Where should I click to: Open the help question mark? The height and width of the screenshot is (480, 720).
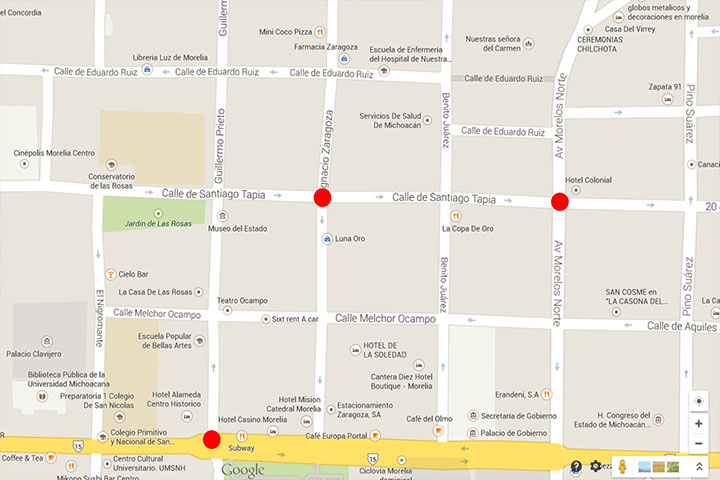pos(577,466)
